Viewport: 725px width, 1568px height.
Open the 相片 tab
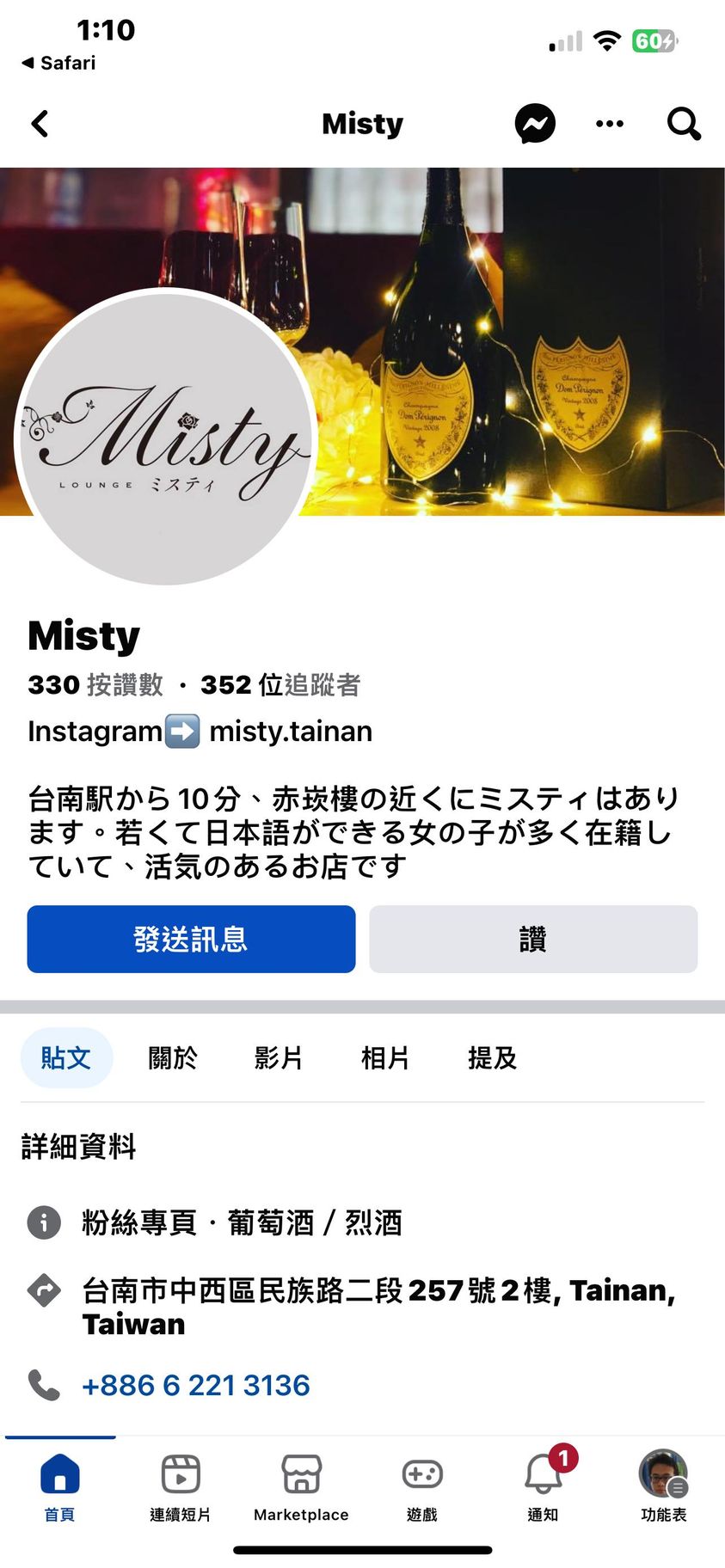coord(385,1057)
